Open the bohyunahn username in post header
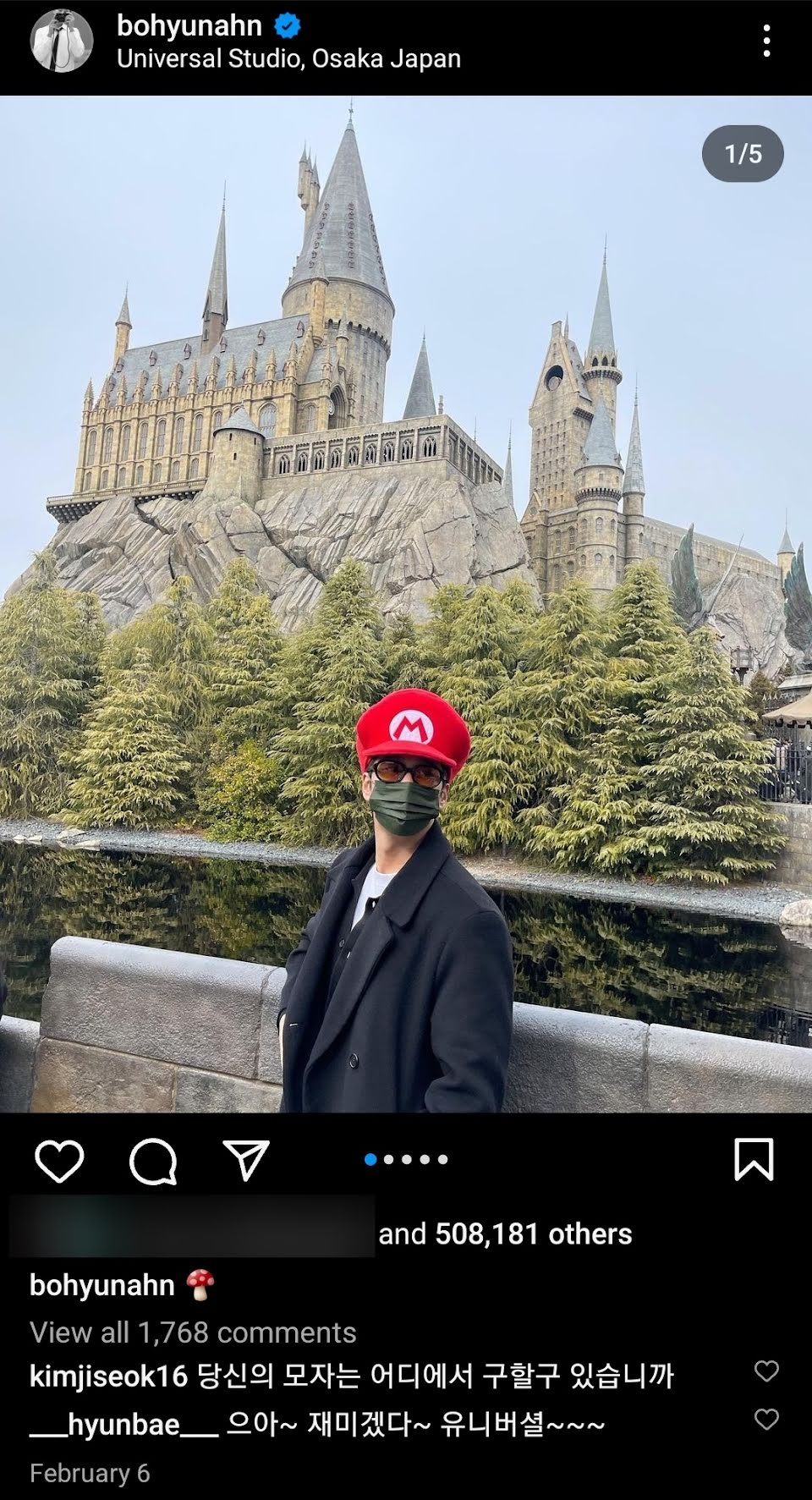This screenshot has width=812, height=1500. [189, 26]
